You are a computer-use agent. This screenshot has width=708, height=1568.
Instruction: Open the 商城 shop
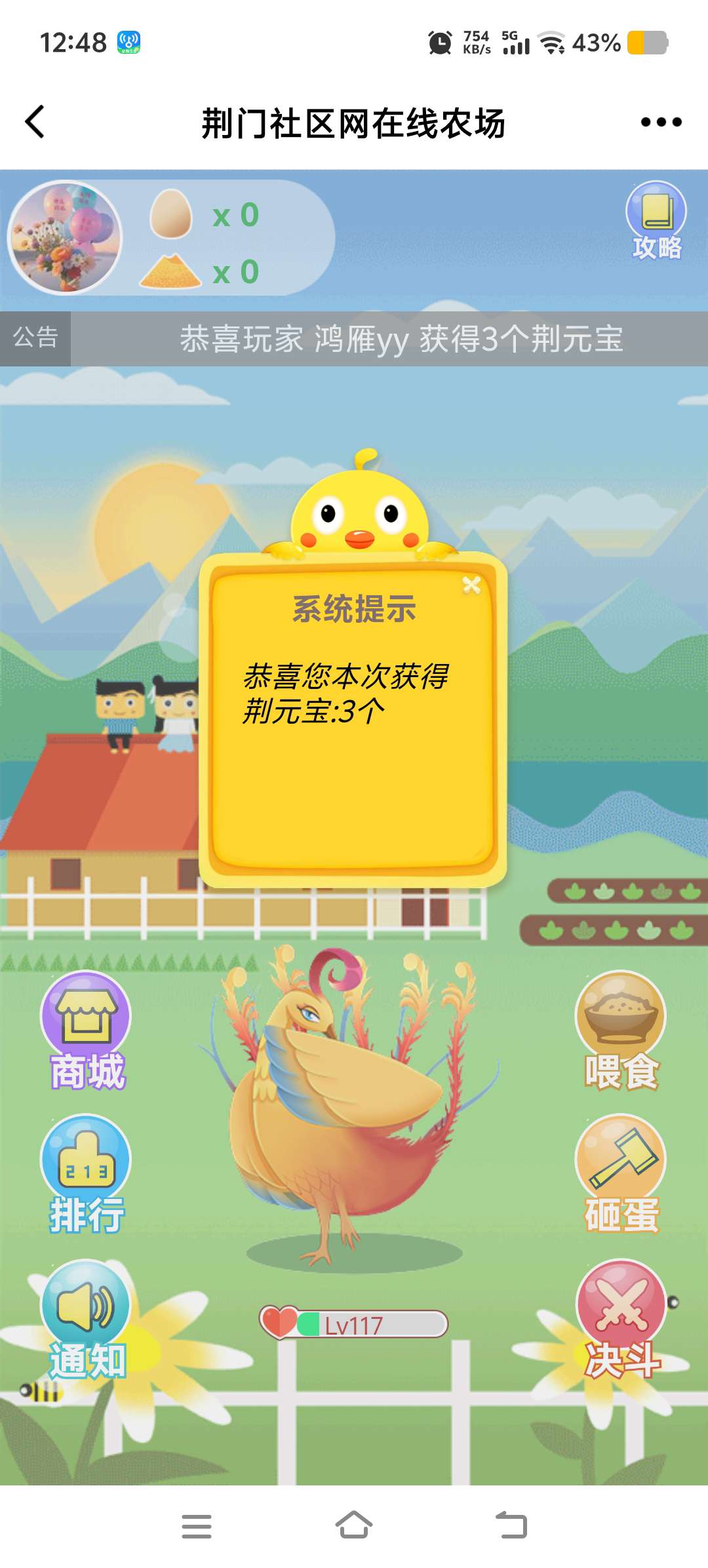87,1029
